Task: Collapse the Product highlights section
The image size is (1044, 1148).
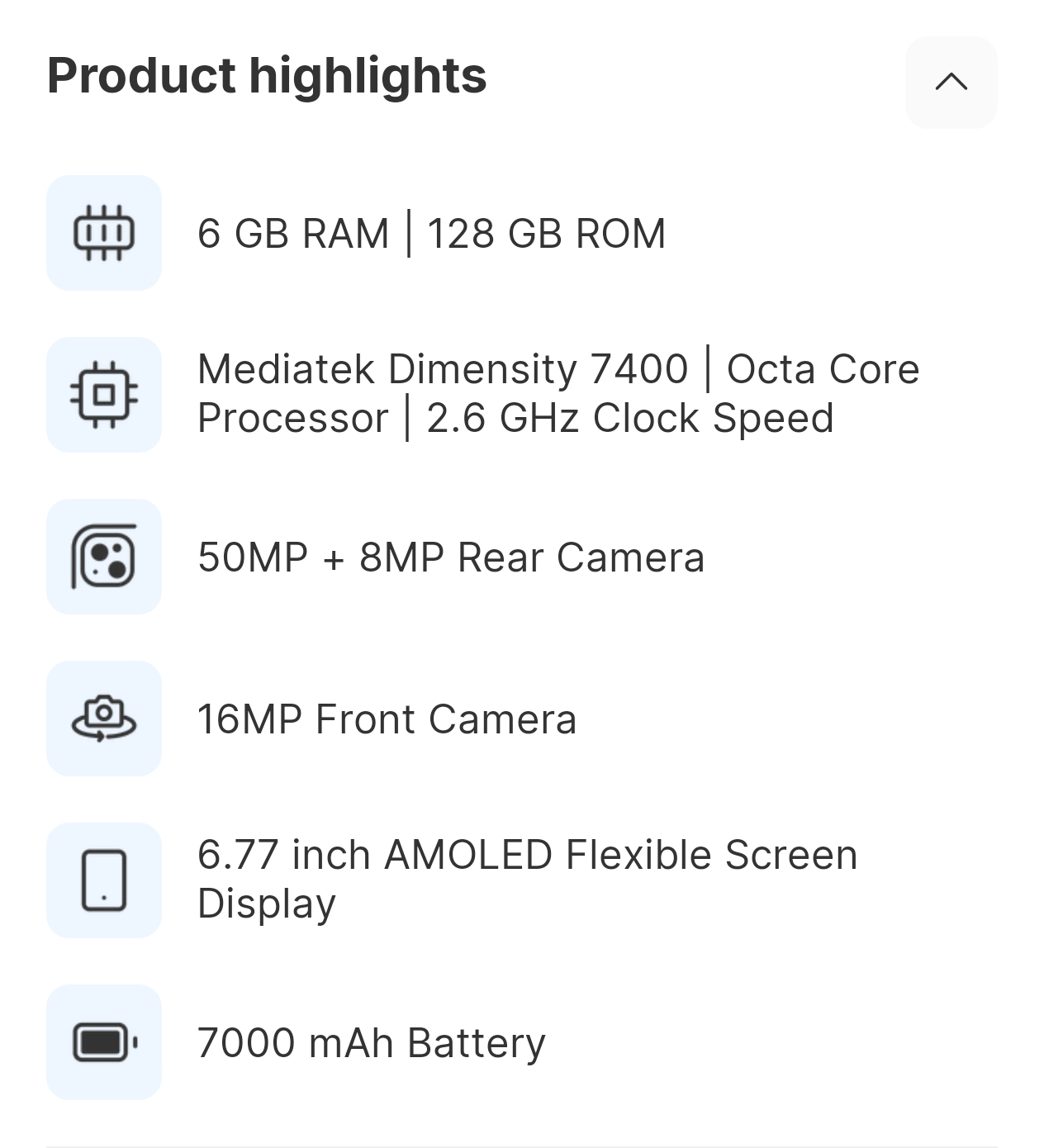Action: tap(951, 82)
